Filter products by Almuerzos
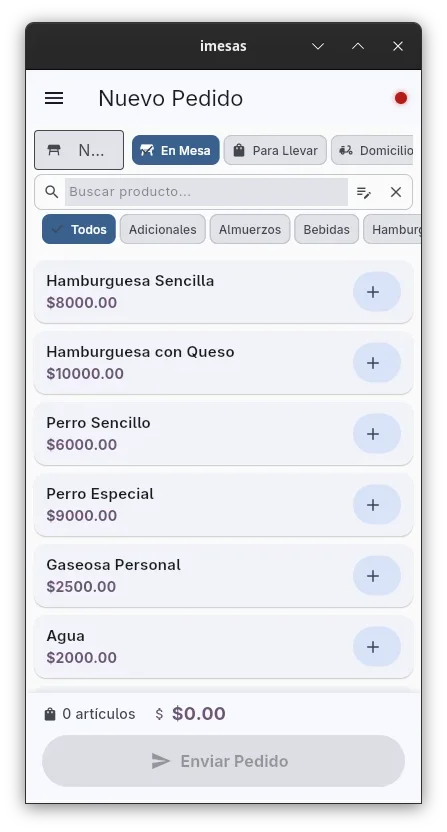The image size is (447, 832). [x=250, y=229]
